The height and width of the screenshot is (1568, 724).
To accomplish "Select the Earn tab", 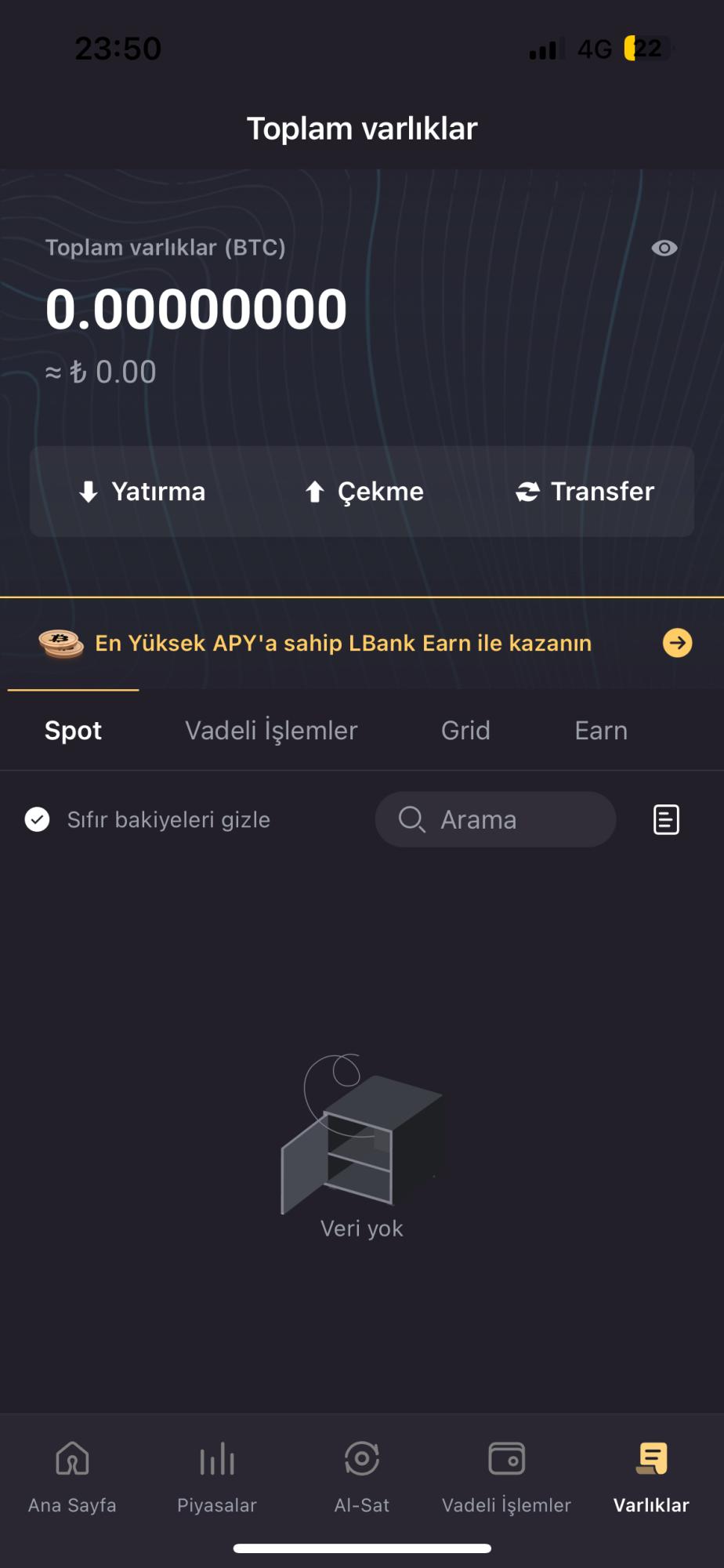I will tap(601, 730).
